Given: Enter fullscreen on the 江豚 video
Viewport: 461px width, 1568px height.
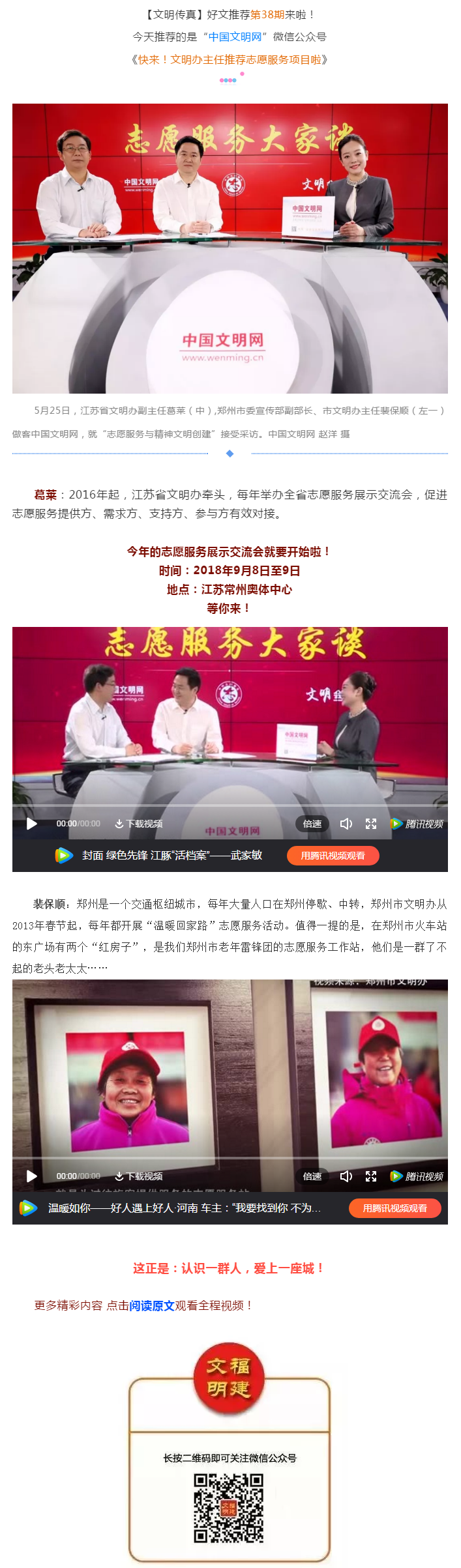Looking at the screenshot, I should click(x=371, y=824).
